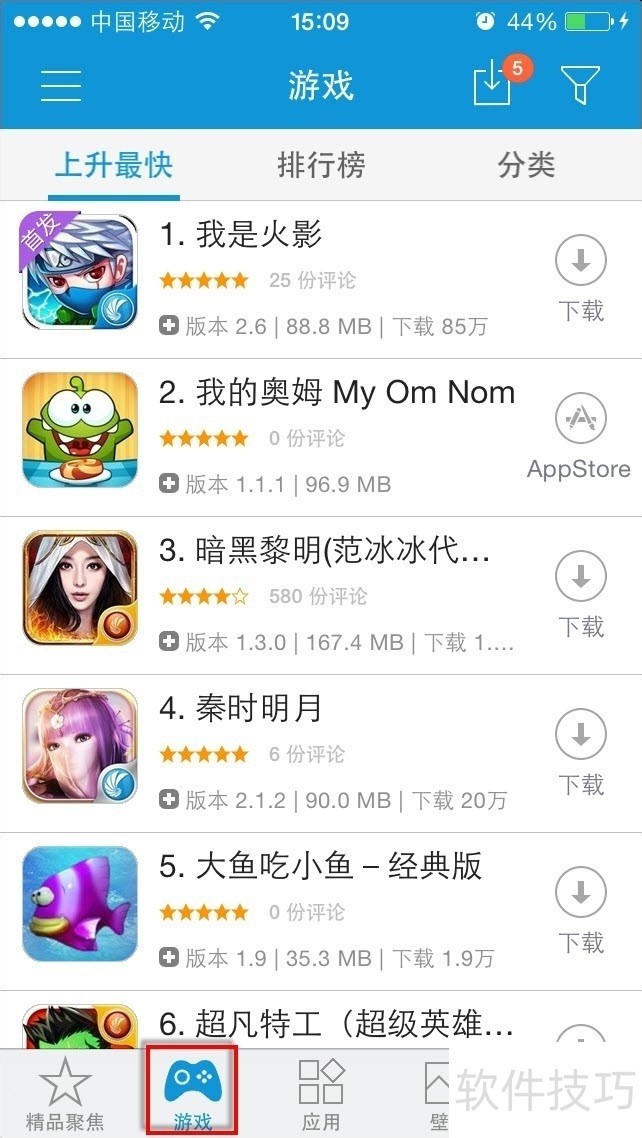
Task: Select the 上升最快 tab
Action: pos(114,165)
